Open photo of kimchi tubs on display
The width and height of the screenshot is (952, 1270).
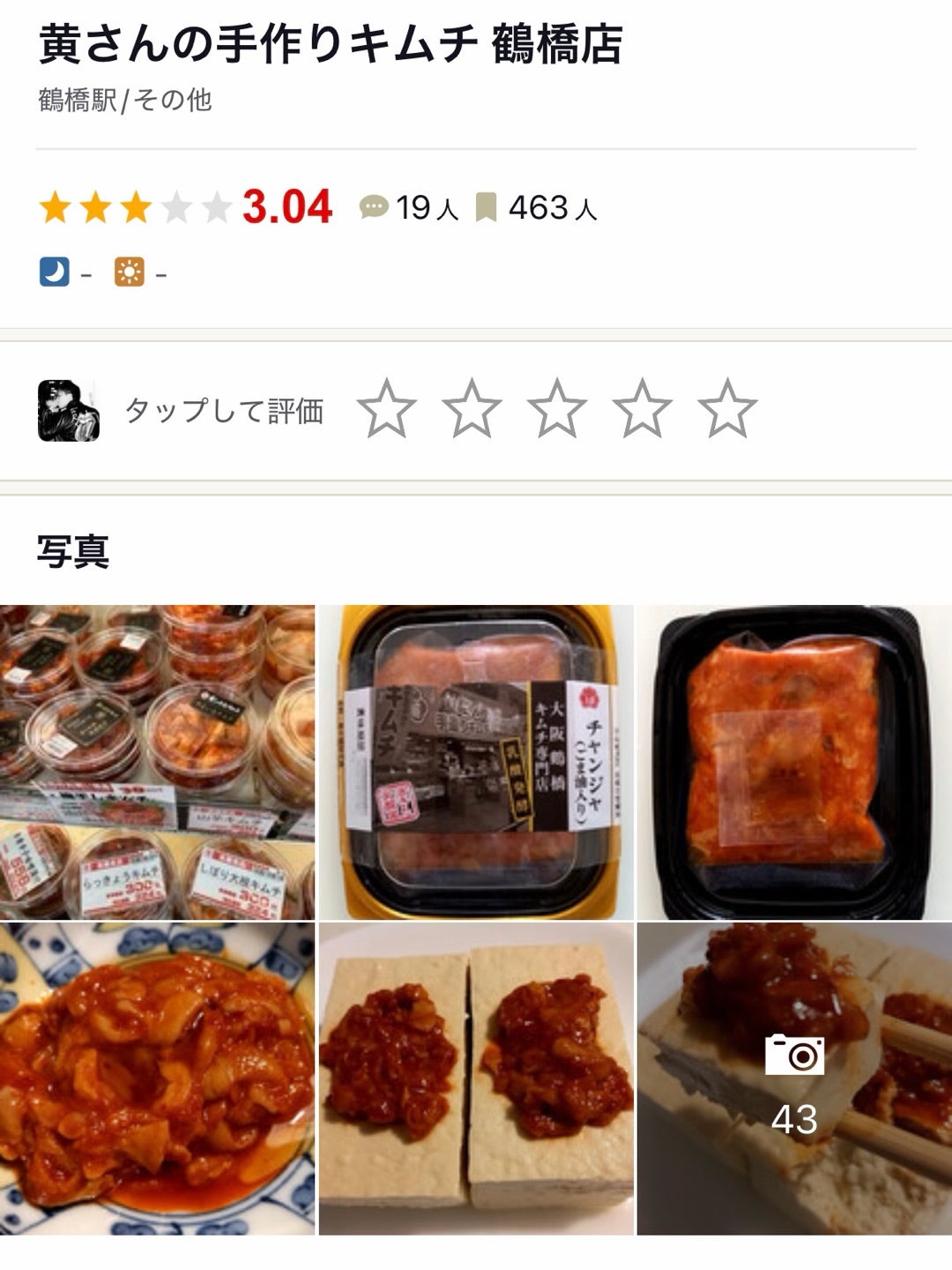pos(157,762)
